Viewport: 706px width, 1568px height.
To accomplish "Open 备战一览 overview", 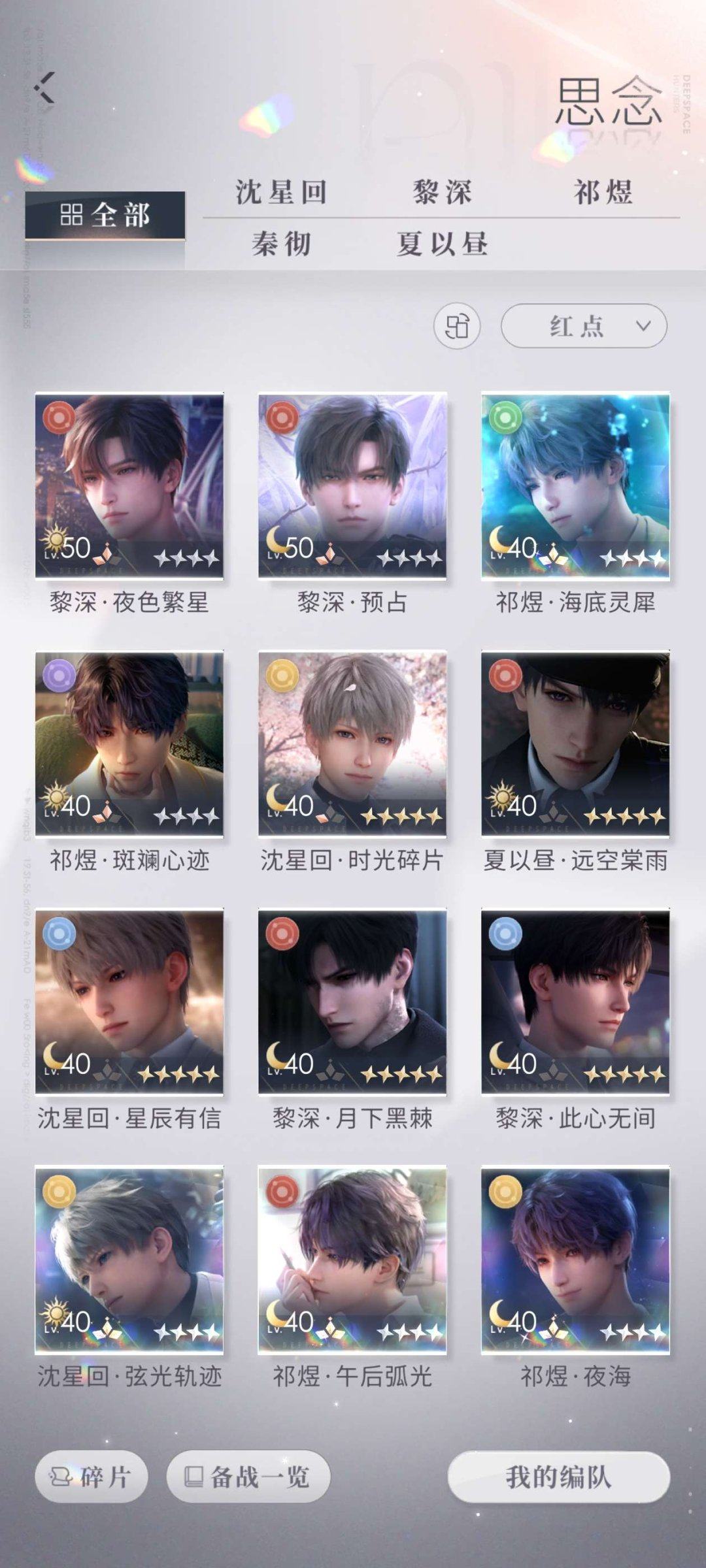I will pyautogui.click(x=248, y=1477).
